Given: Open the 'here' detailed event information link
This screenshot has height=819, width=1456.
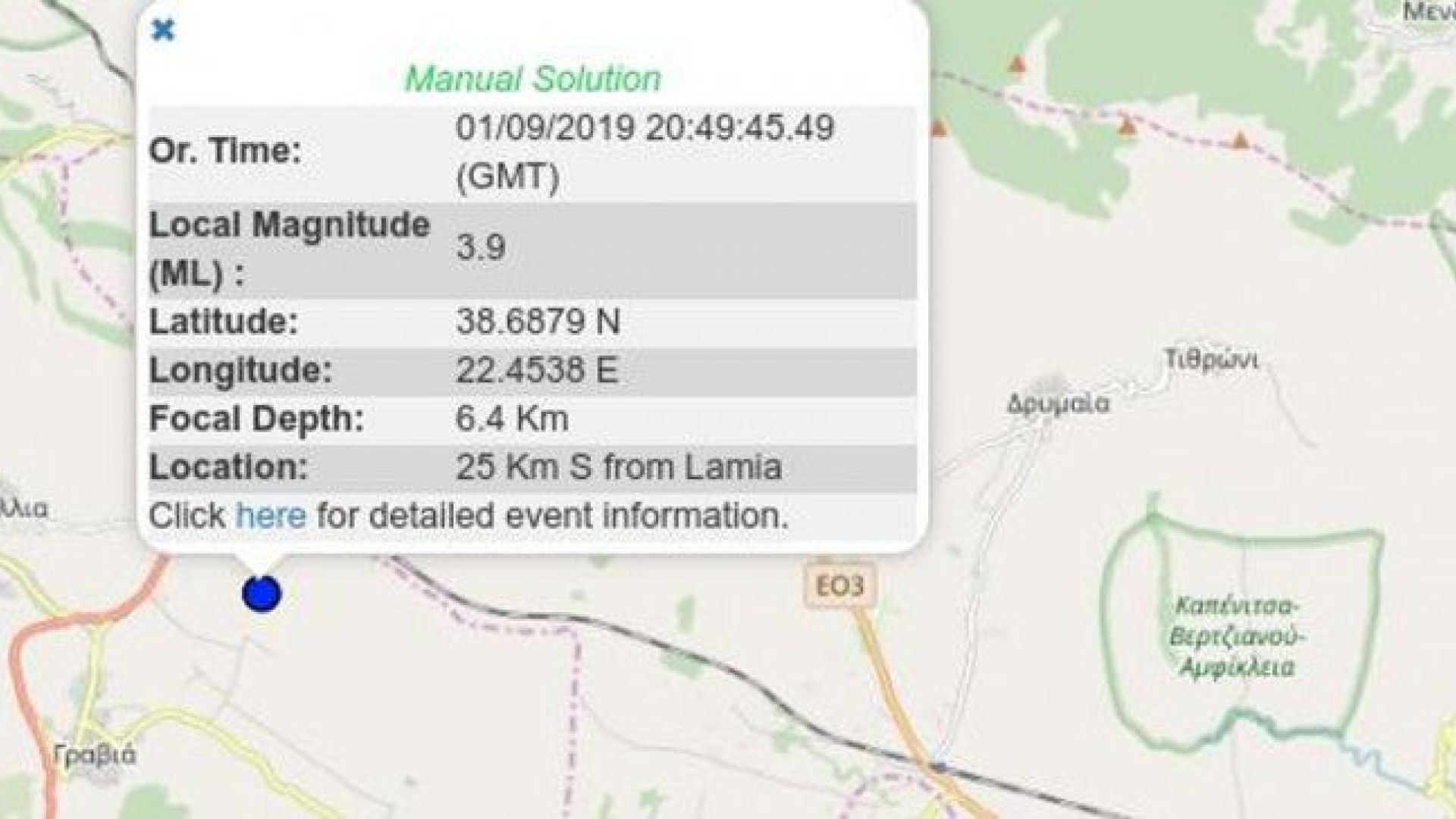Looking at the screenshot, I should [271, 516].
